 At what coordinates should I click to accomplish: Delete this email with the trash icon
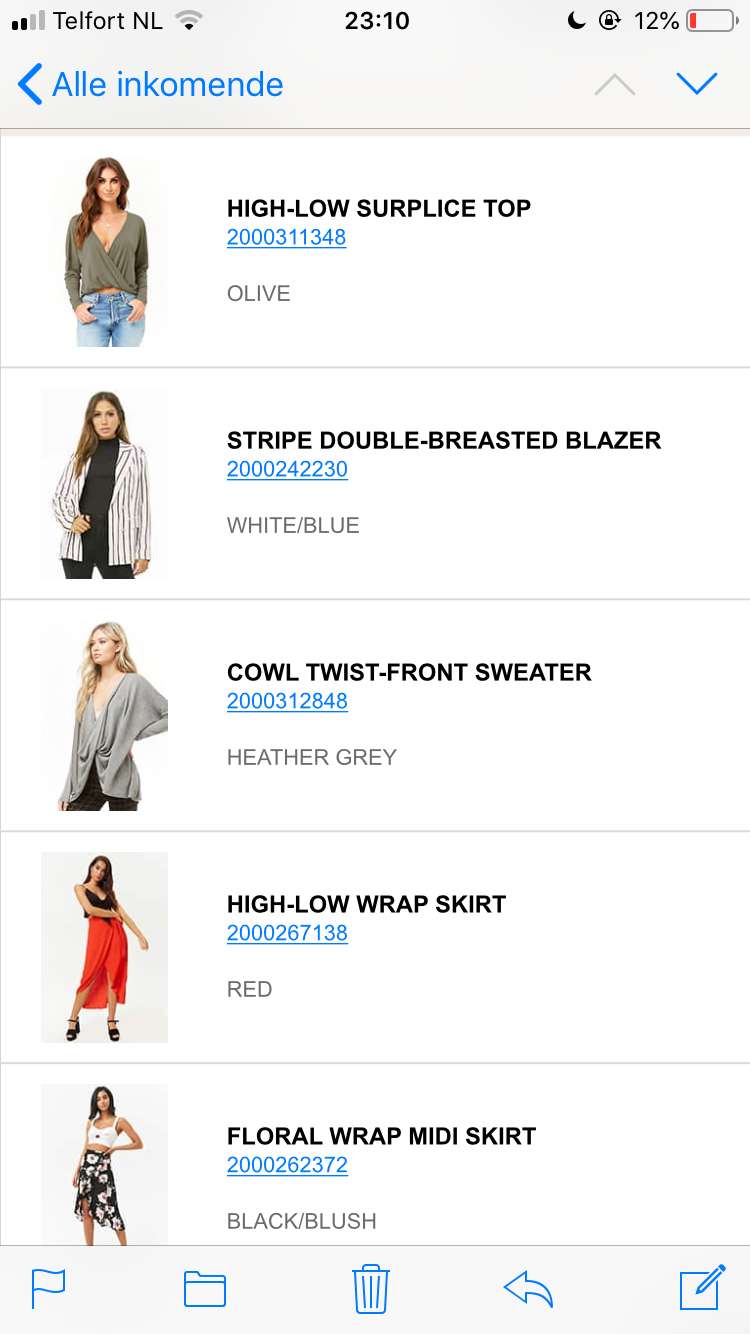[371, 1288]
